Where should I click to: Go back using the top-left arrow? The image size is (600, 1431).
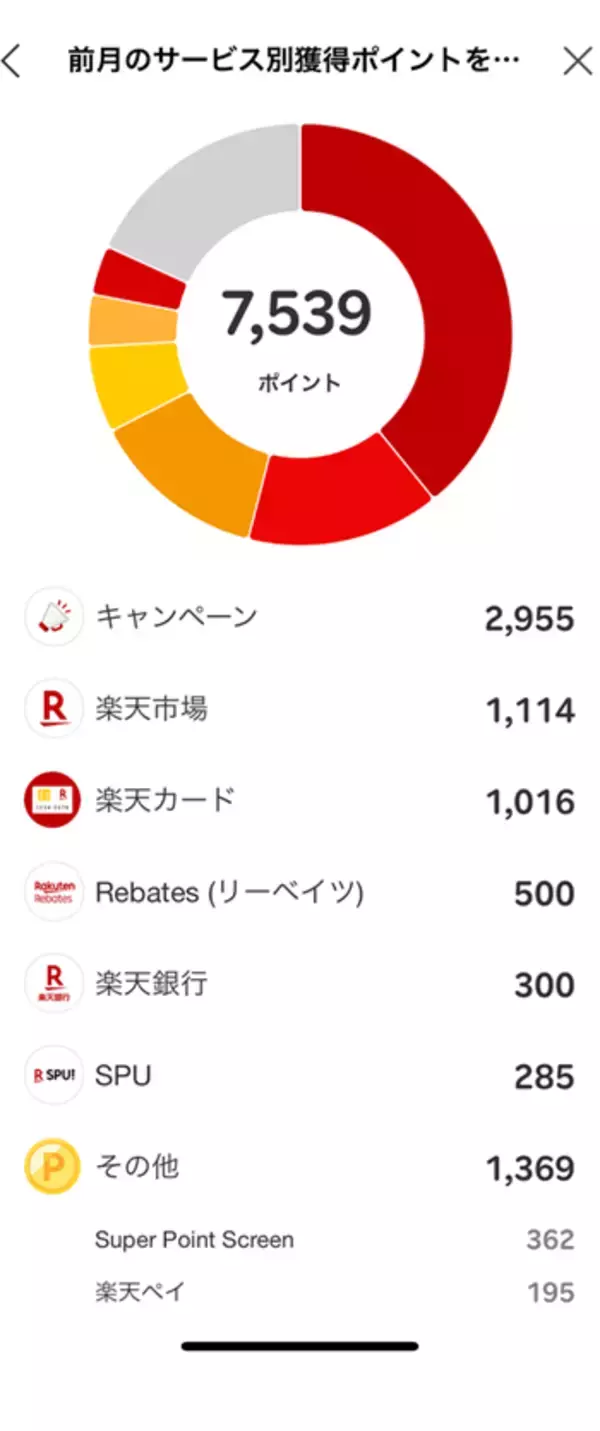(x=12, y=62)
